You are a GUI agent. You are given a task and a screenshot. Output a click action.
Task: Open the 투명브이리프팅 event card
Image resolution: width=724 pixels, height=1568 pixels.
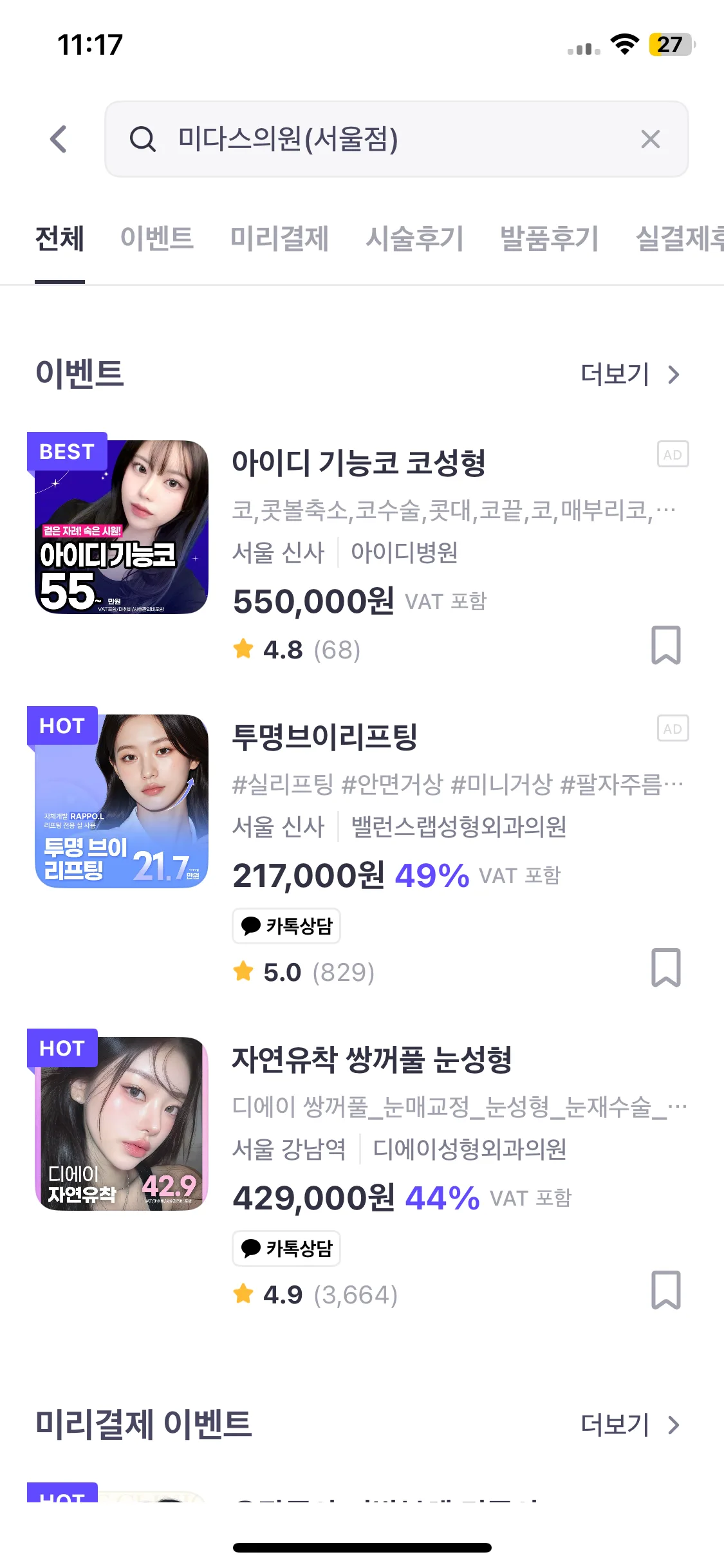pyautogui.click(x=325, y=738)
